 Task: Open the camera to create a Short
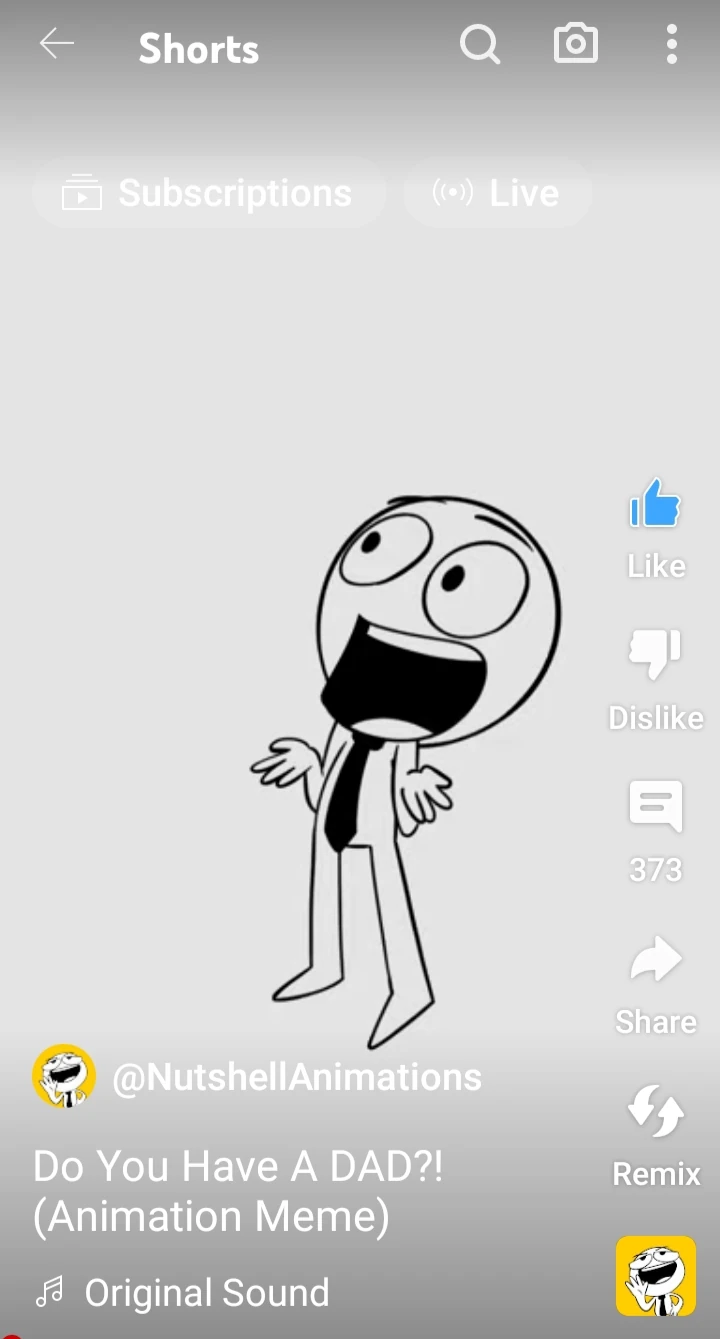(575, 44)
